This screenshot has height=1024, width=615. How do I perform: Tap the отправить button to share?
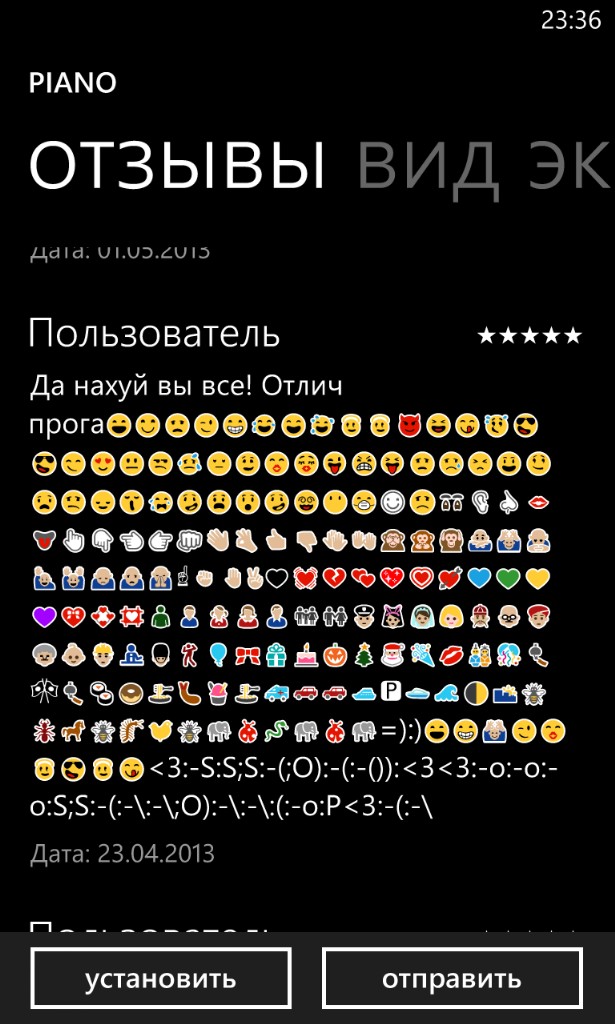[452, 978]
